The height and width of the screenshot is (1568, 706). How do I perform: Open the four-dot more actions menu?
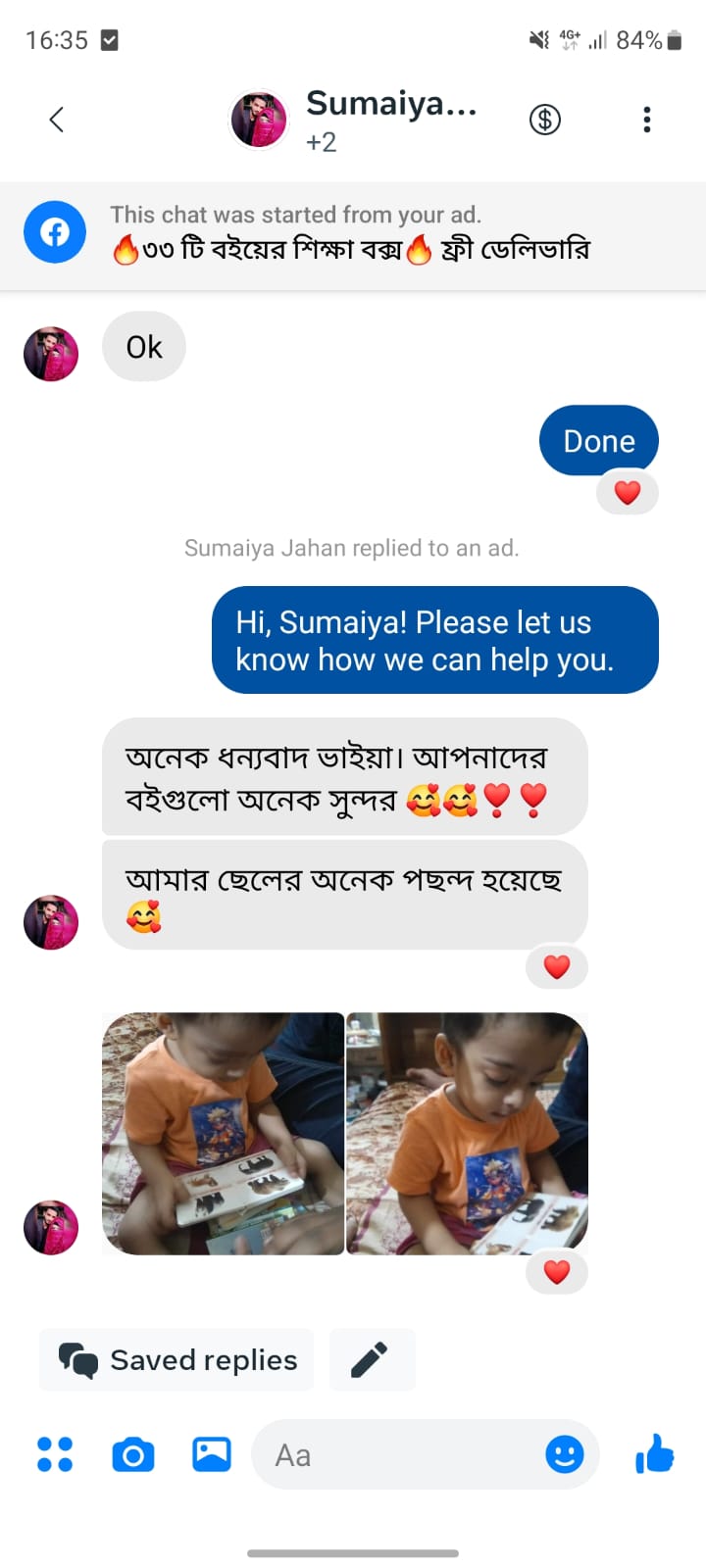55,1454
